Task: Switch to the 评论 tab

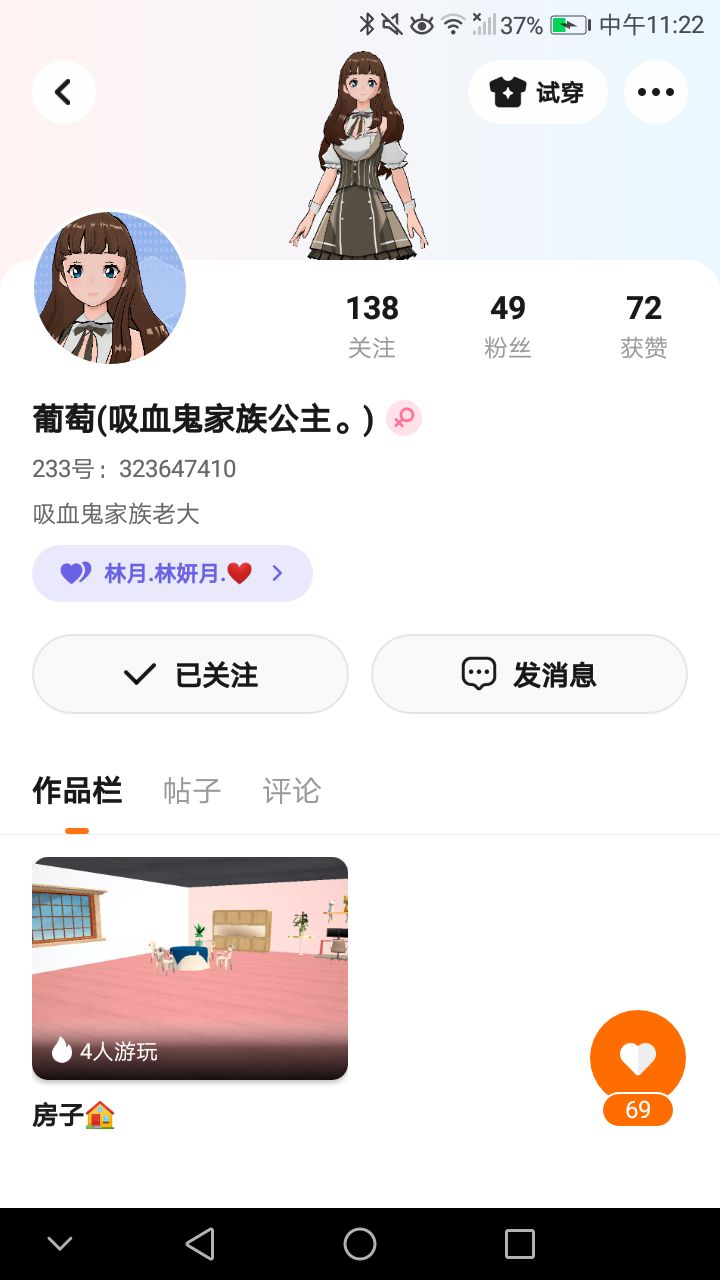Action: point(291,791)
